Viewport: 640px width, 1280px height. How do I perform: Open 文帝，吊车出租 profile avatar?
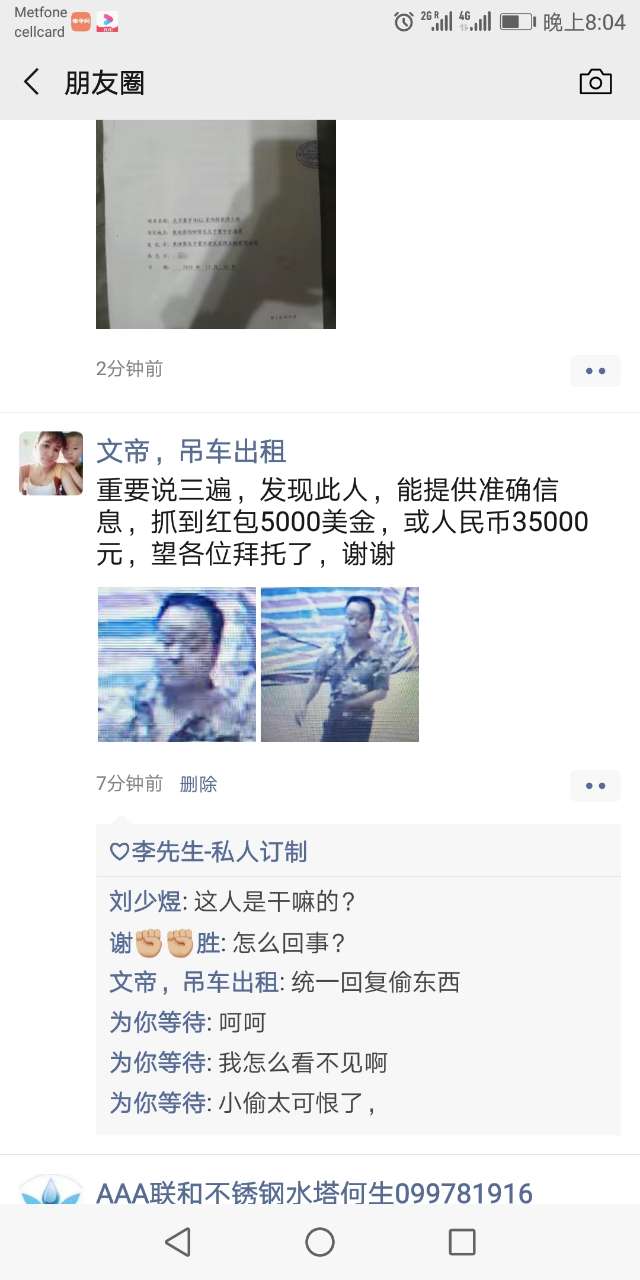[x=51, y=463]
